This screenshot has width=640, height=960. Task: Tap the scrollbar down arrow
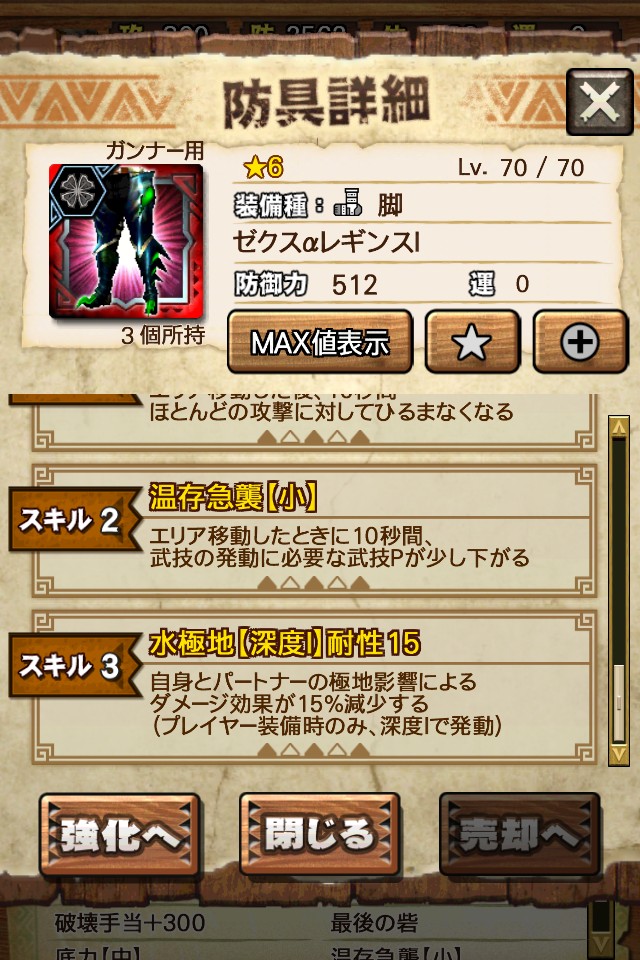pos(620,751)
